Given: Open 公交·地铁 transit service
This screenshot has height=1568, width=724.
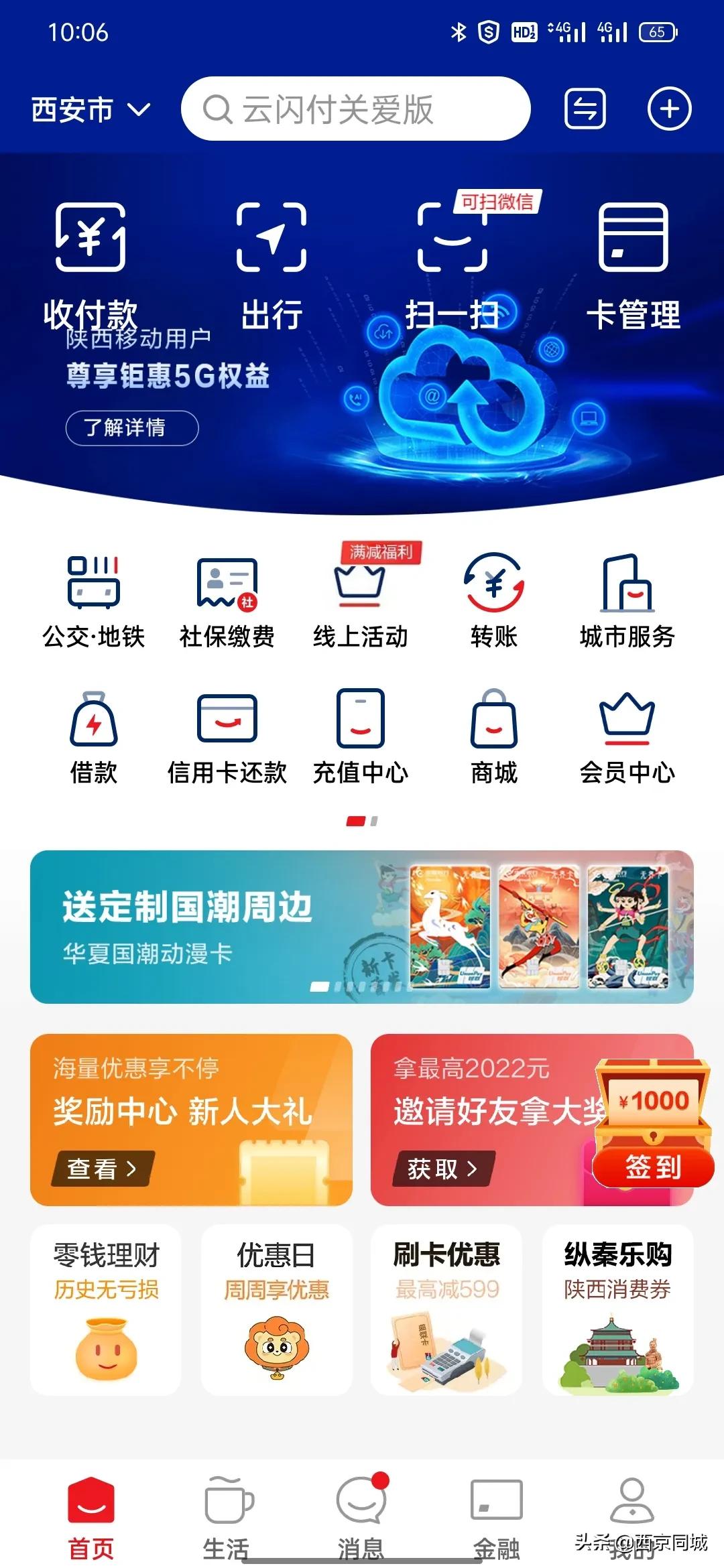Looking at the screenshot, I should [94, 600].
